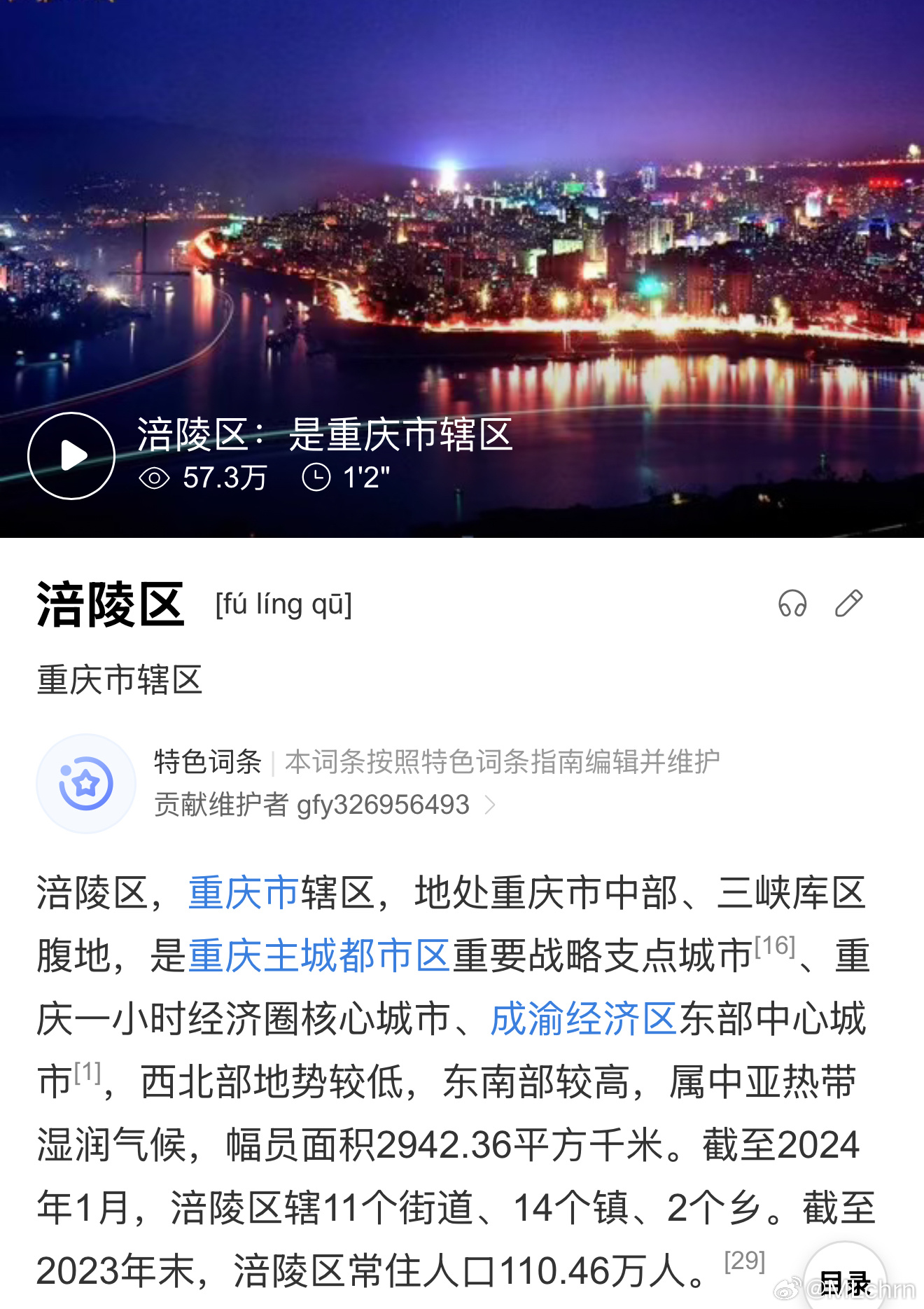The width and height of the screenshot is (924, 1309).
Task: Show reference footnote [29]
Action: (x=745, y=1261)
